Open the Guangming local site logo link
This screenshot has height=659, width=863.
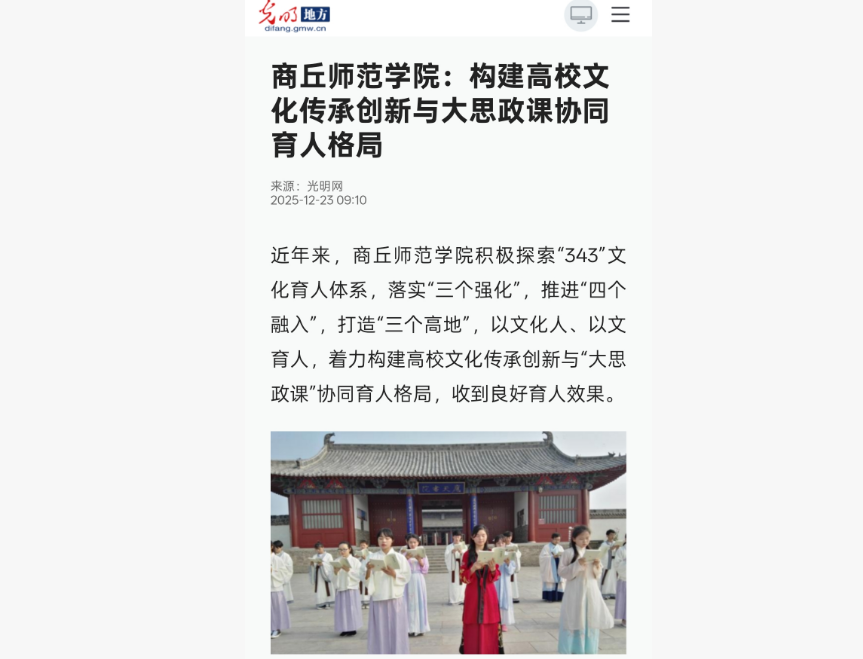(294, 16)
